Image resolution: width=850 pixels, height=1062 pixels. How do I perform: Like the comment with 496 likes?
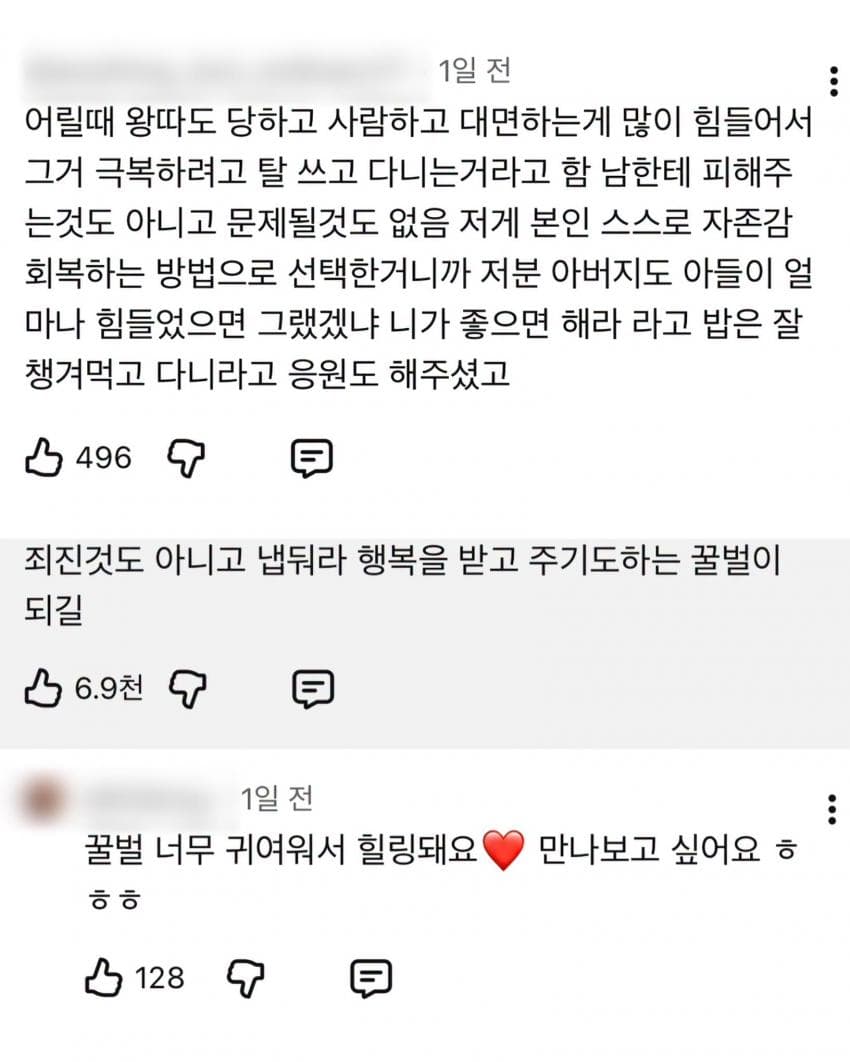pos(44,457)
